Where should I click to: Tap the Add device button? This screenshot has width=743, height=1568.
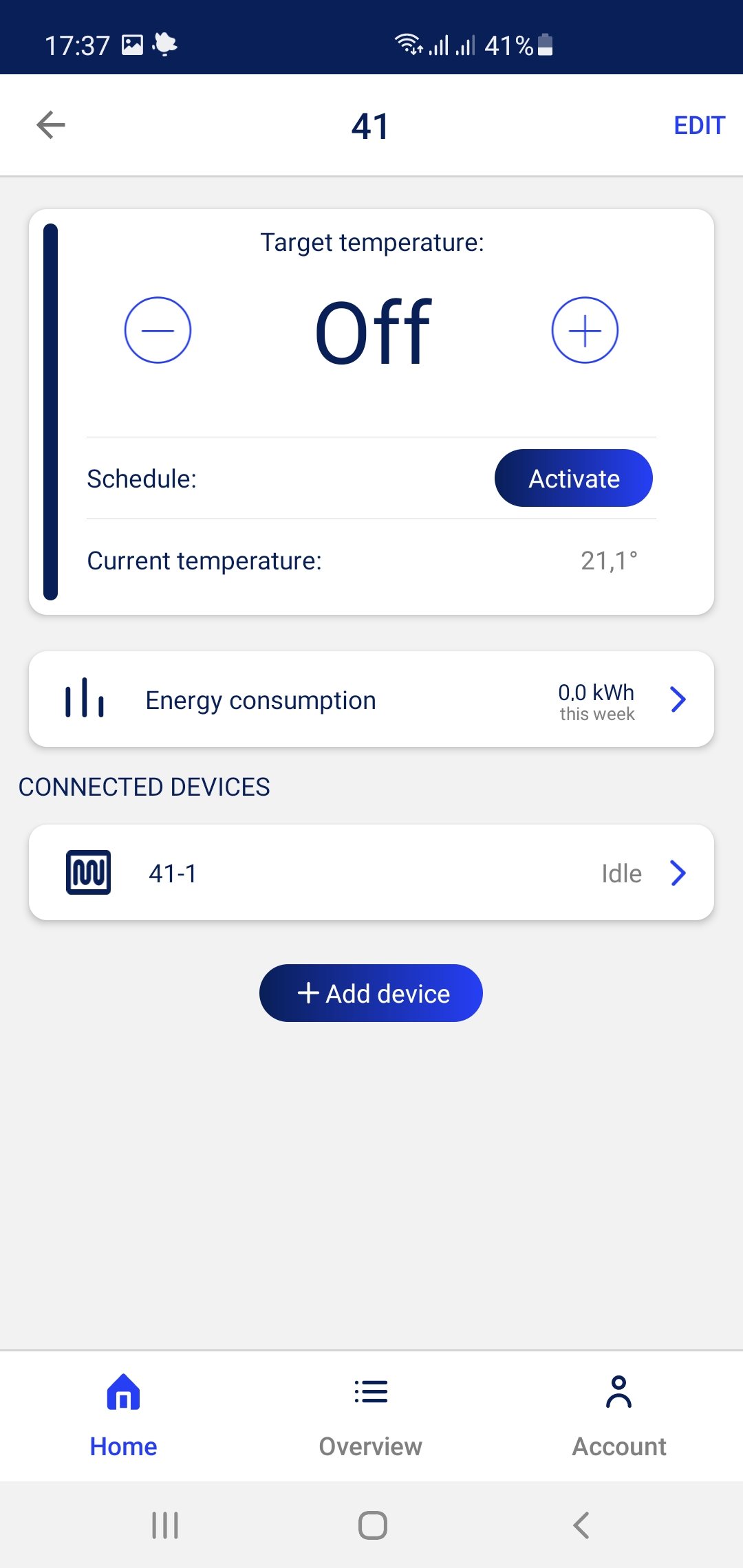[371, 993]
